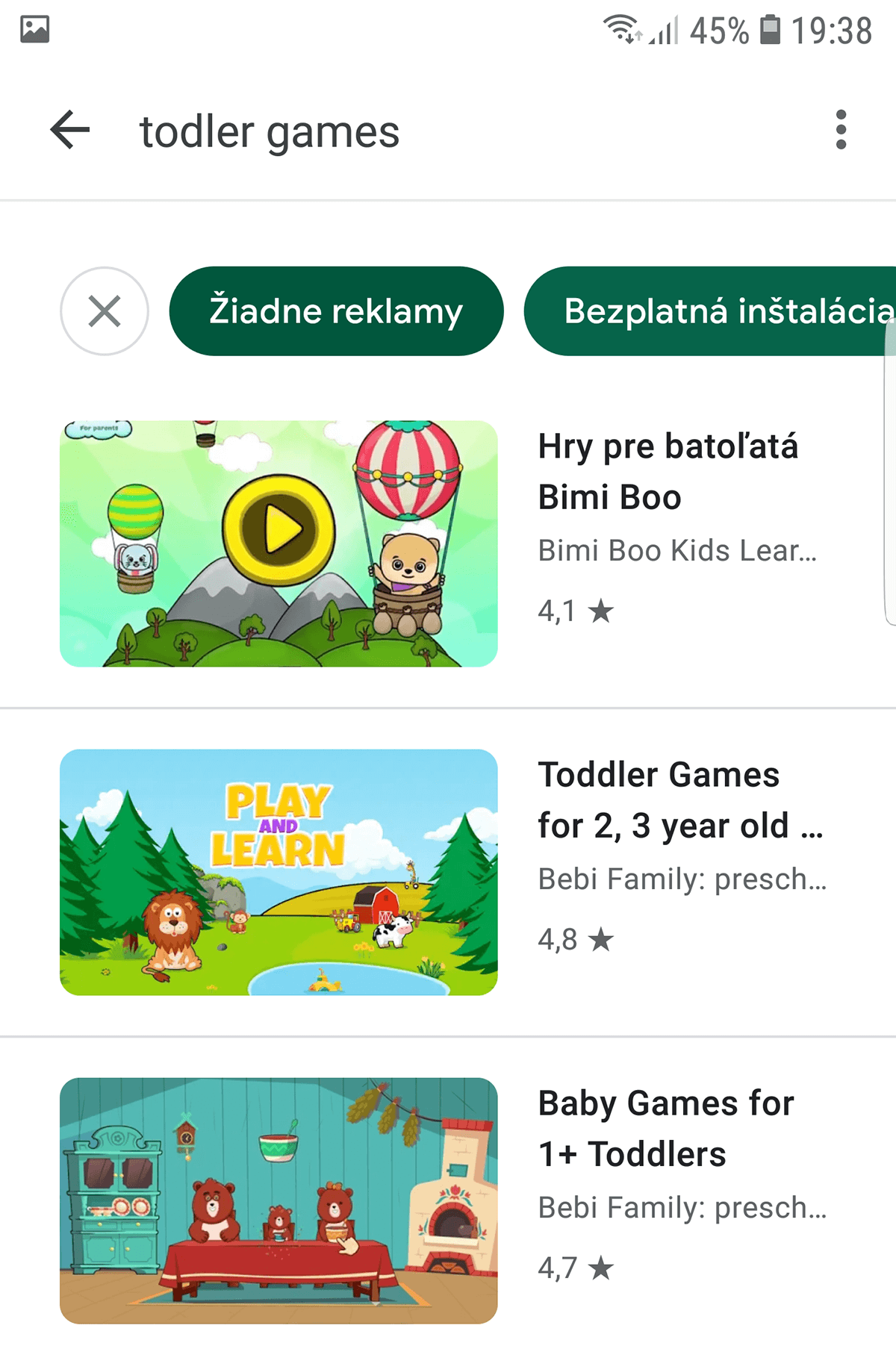This screenshot has height=1349, width=896.
Task: Open the three-dot overflow menu
Action: 841,131
